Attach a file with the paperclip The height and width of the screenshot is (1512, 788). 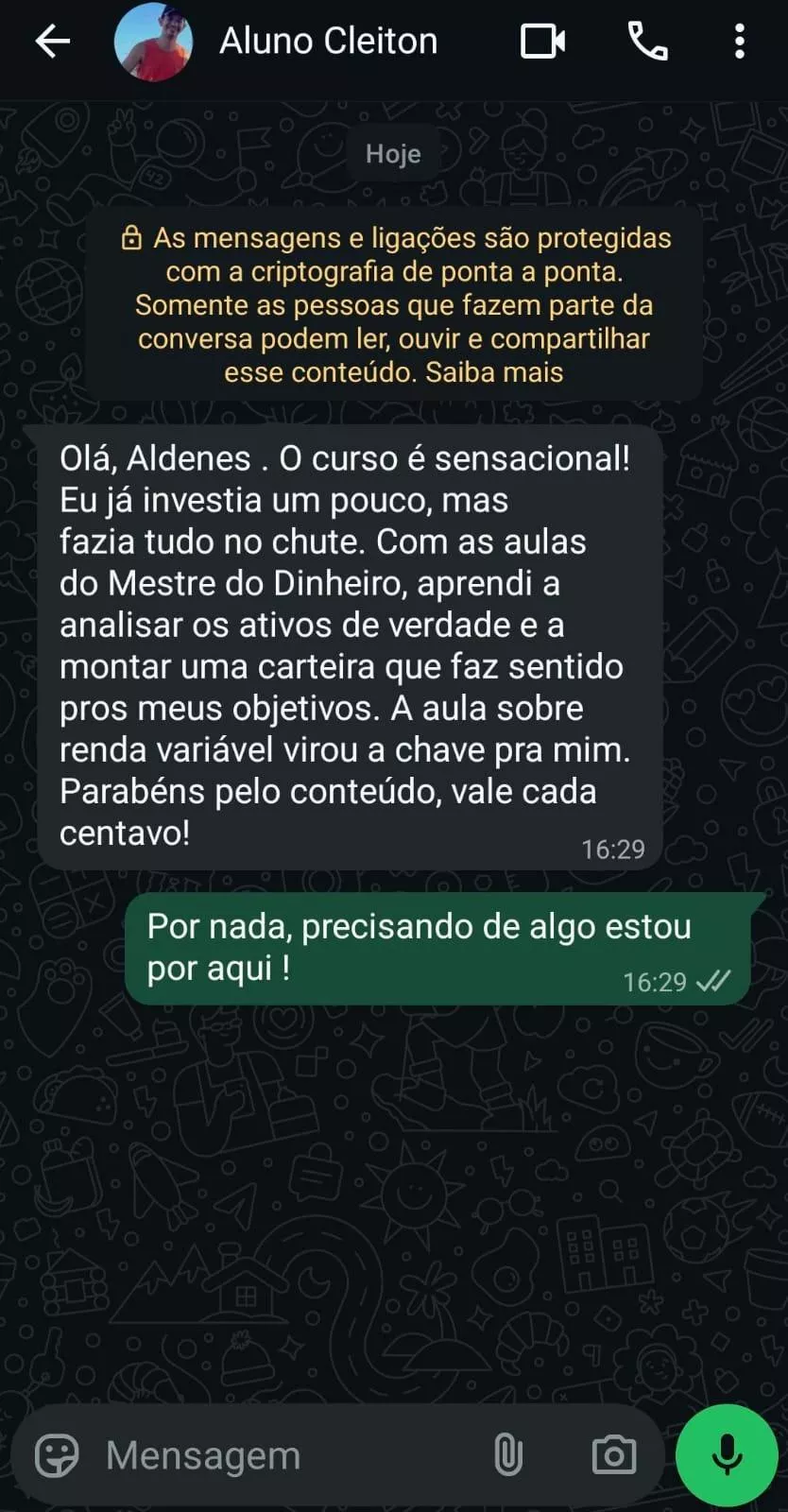coord(508,1455)
